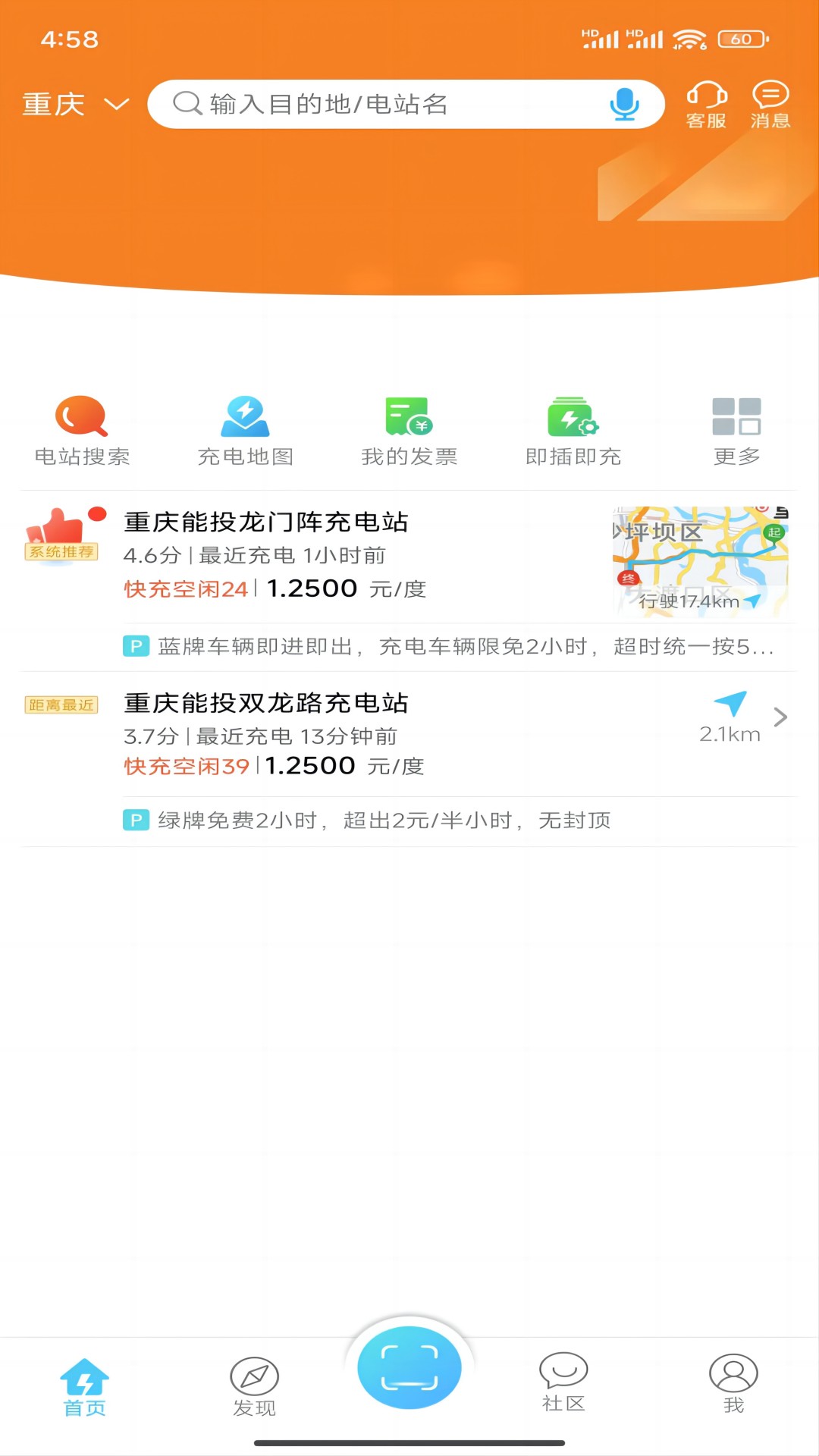Tap the route map thumbnail showing 17.4km
This screenshot has height=1456, width=819.
click(699, 561)
